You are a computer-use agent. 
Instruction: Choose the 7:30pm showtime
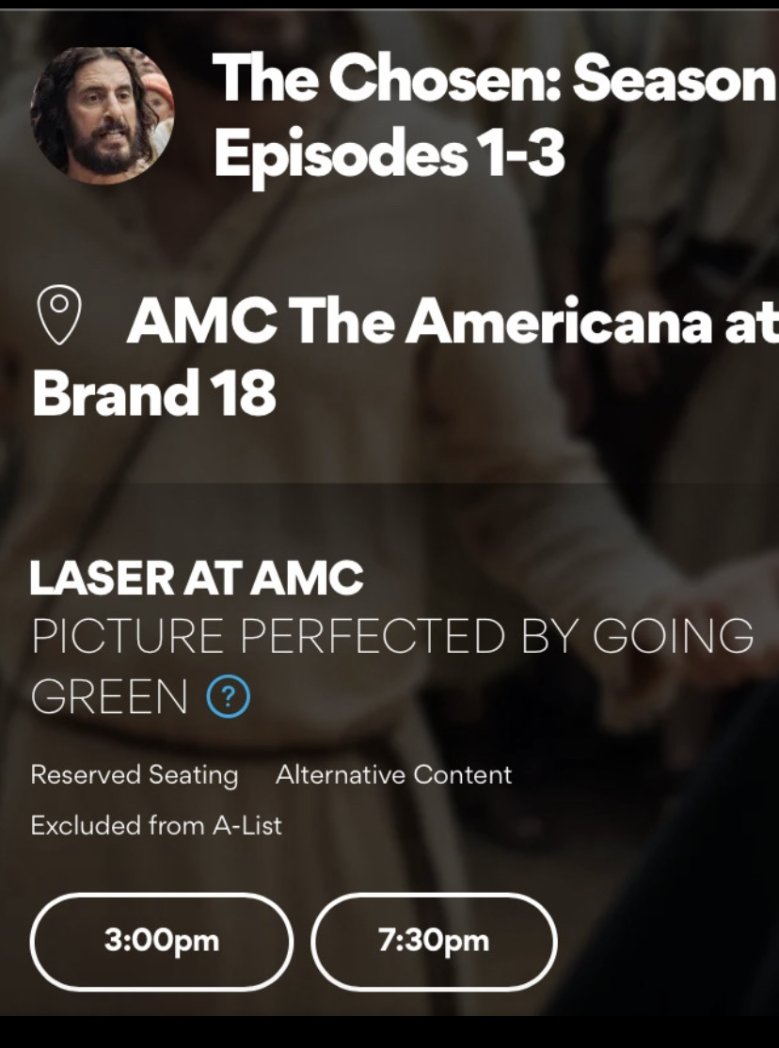(434, 941)
